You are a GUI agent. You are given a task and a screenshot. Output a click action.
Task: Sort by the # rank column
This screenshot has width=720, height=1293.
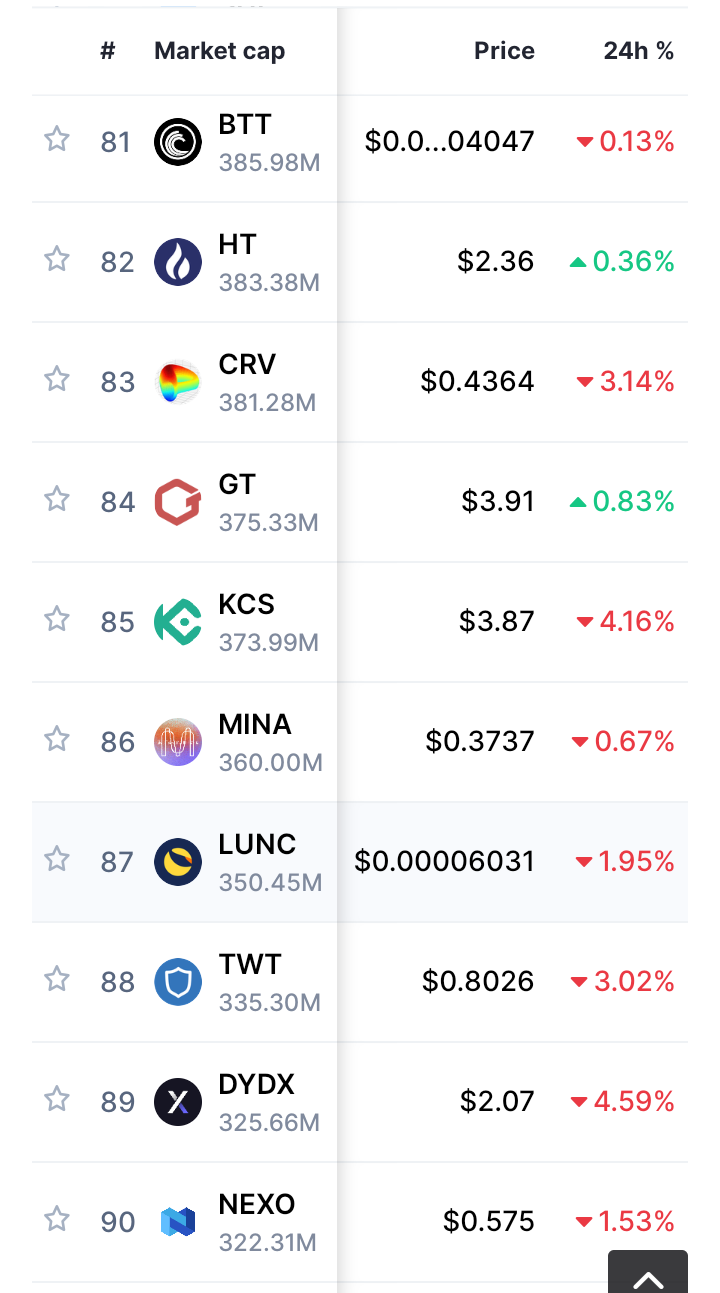(x=108, y=51)
